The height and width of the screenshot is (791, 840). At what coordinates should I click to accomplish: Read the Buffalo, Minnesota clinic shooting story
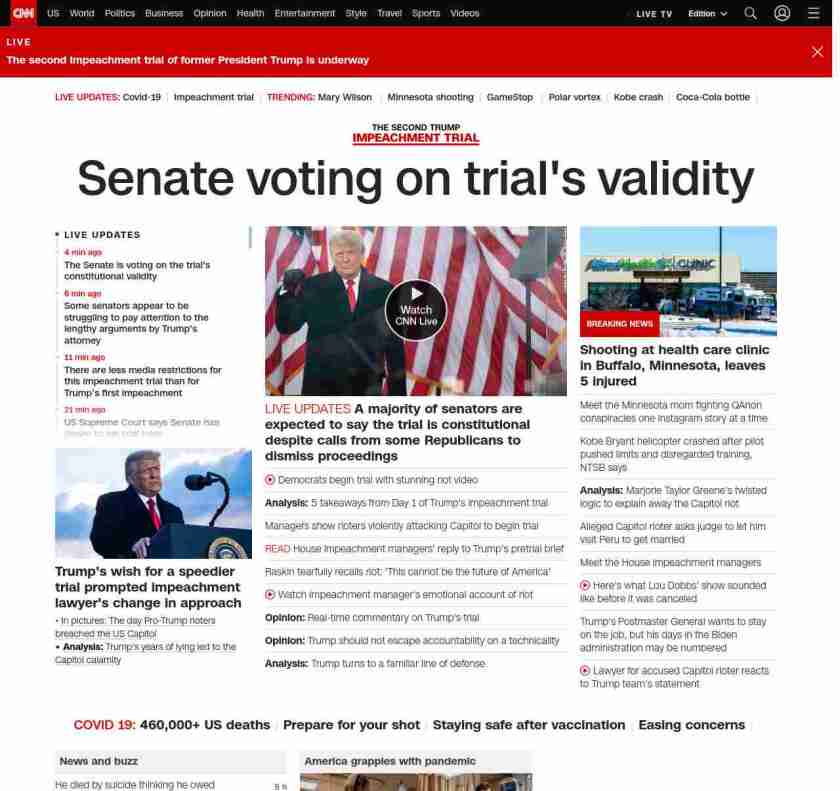tap(675, 365)
